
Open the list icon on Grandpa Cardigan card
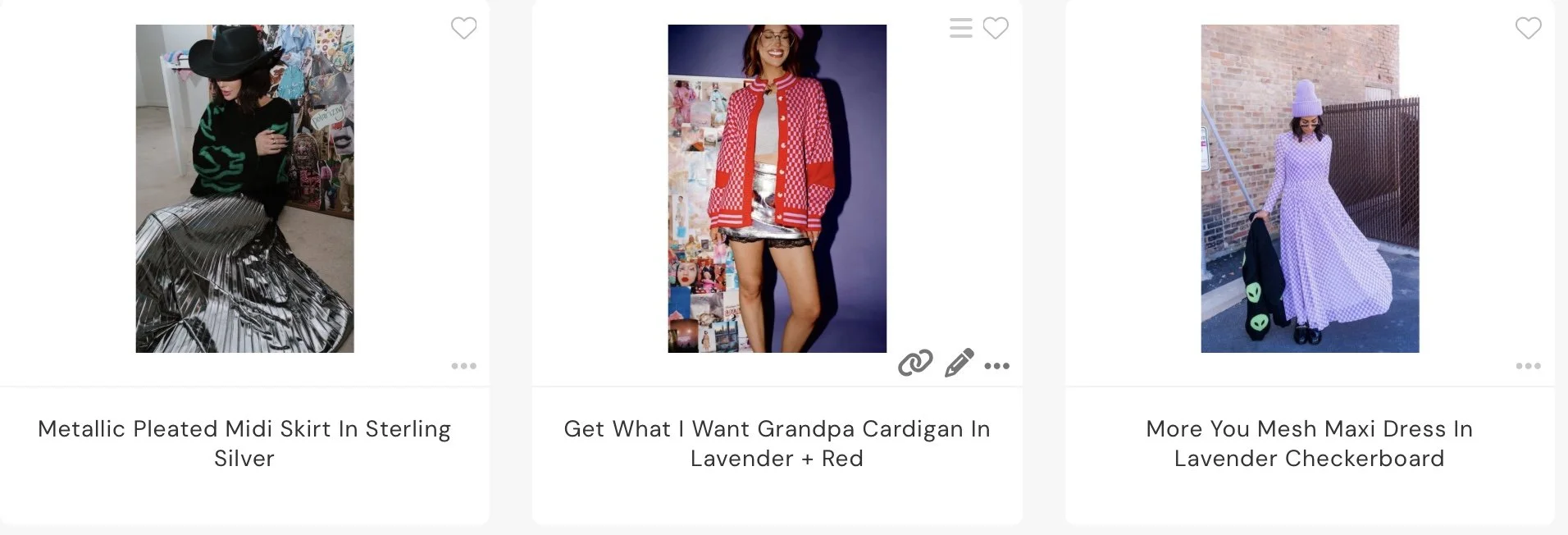pos(960,28)
